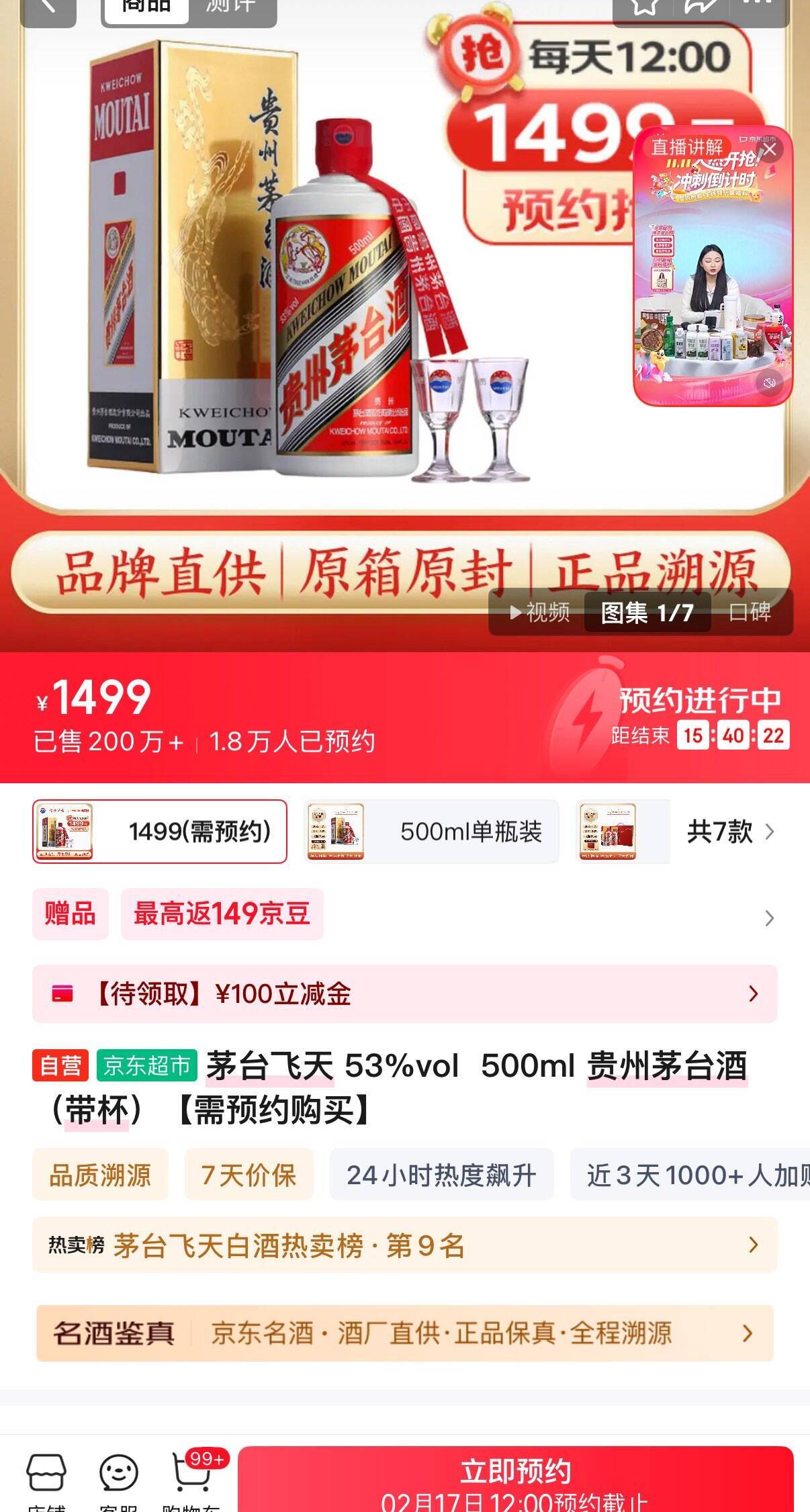Go to the 店铺 page

(x=46, y=1478)
